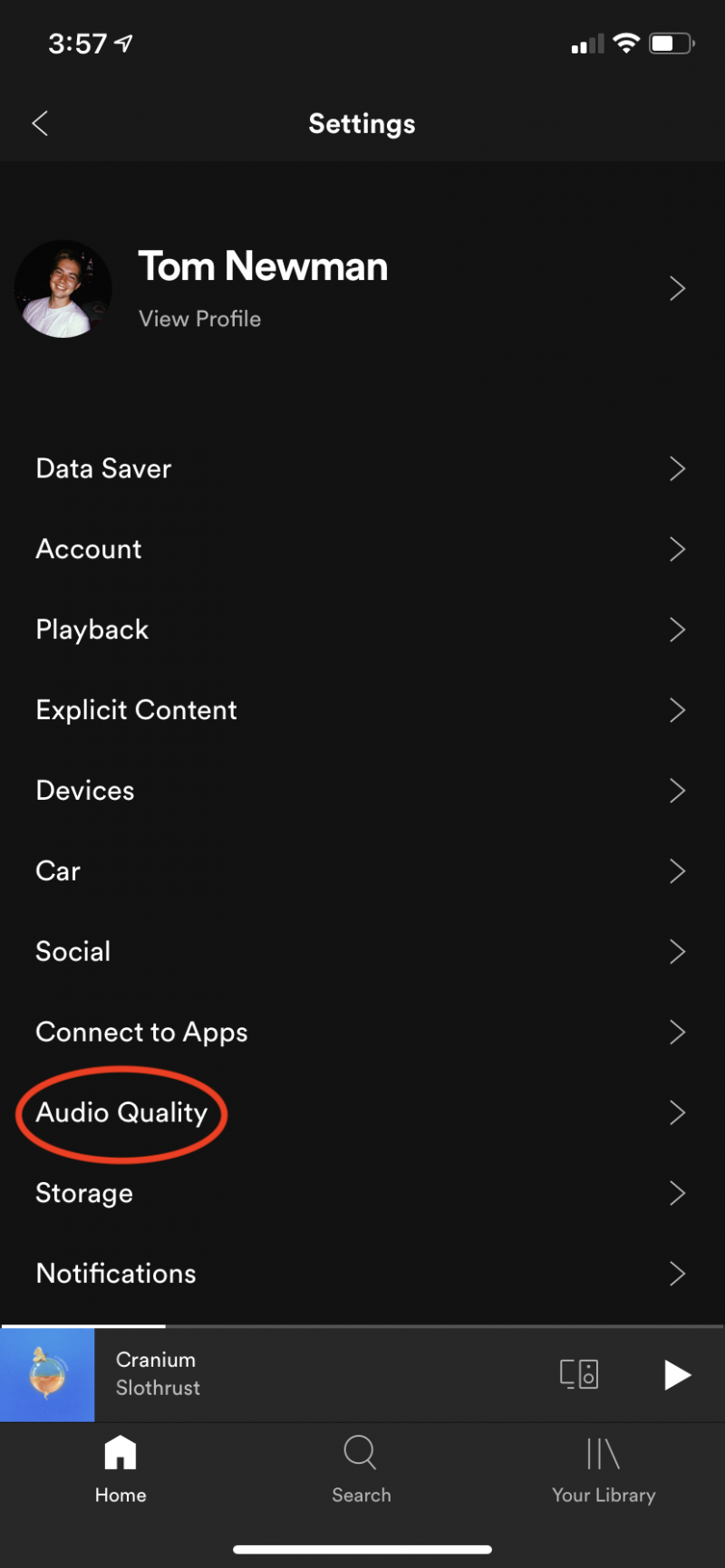Go back from Settings
Screen dimensions: 725x1568
[40, 123]
